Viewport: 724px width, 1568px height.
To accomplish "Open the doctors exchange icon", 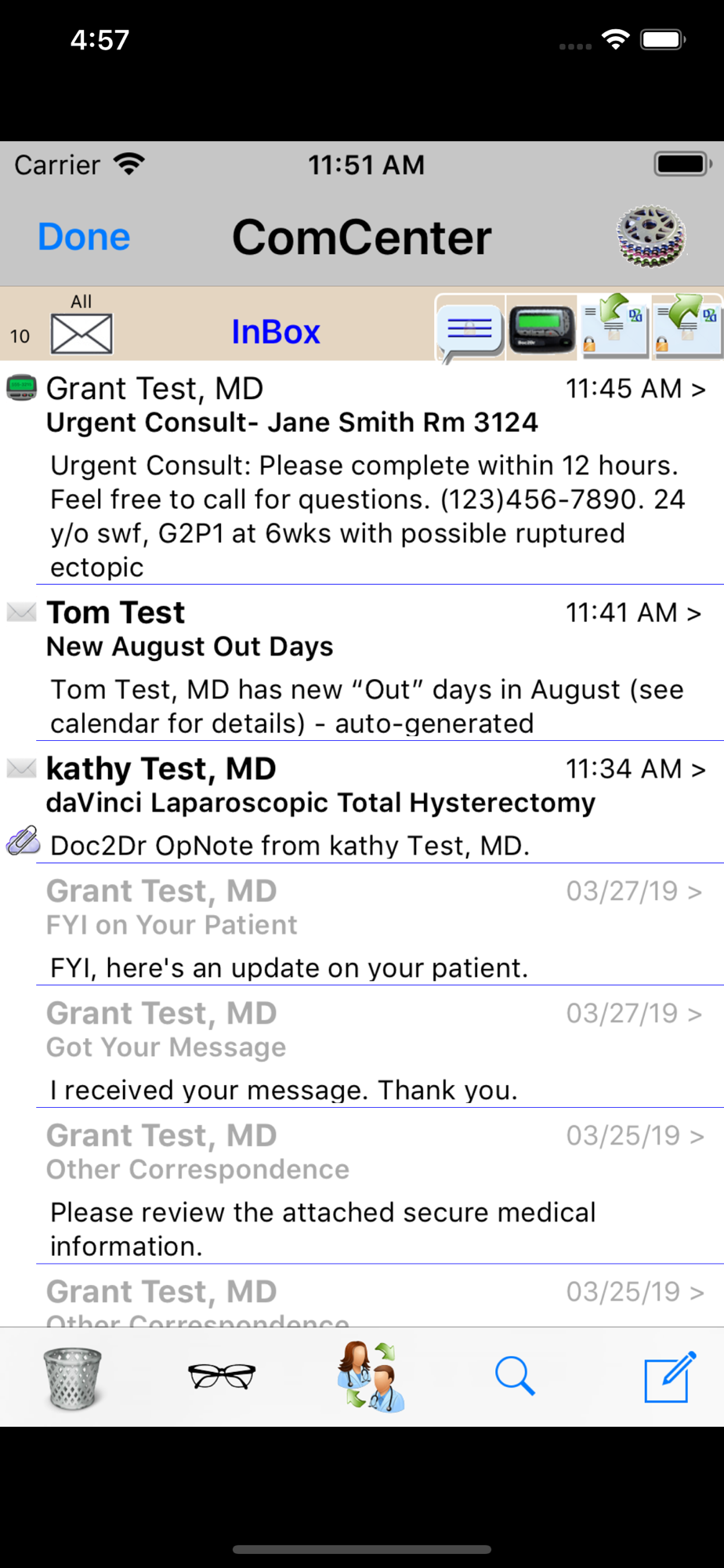I will pyautogui.click(x=370, y=1377).
